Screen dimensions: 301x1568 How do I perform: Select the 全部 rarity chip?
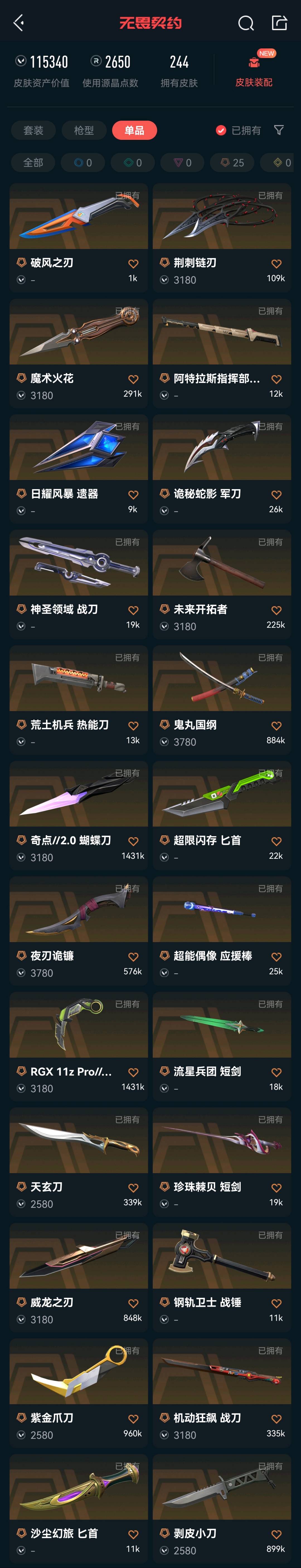point(33,162)
